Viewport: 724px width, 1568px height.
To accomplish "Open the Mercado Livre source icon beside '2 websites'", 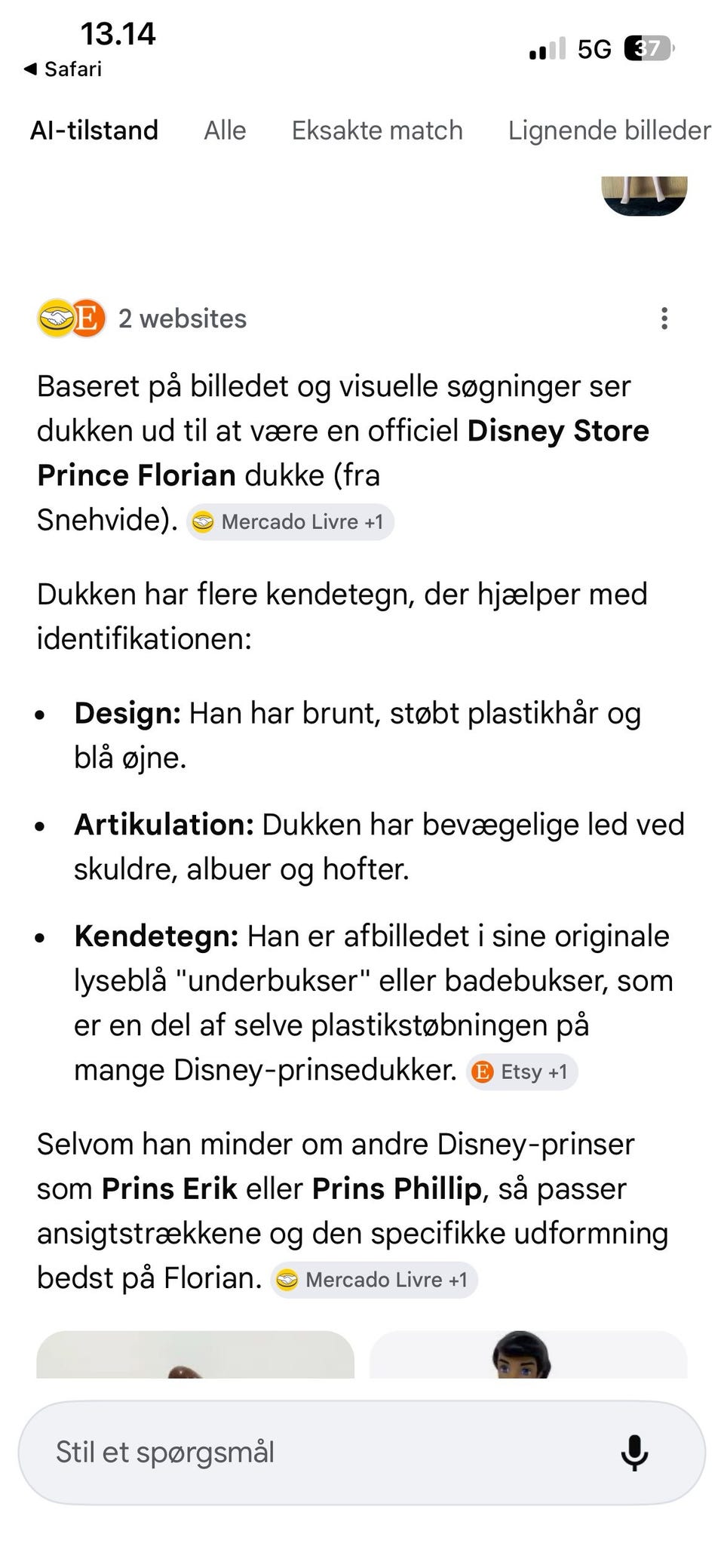I will pos(53,318).
